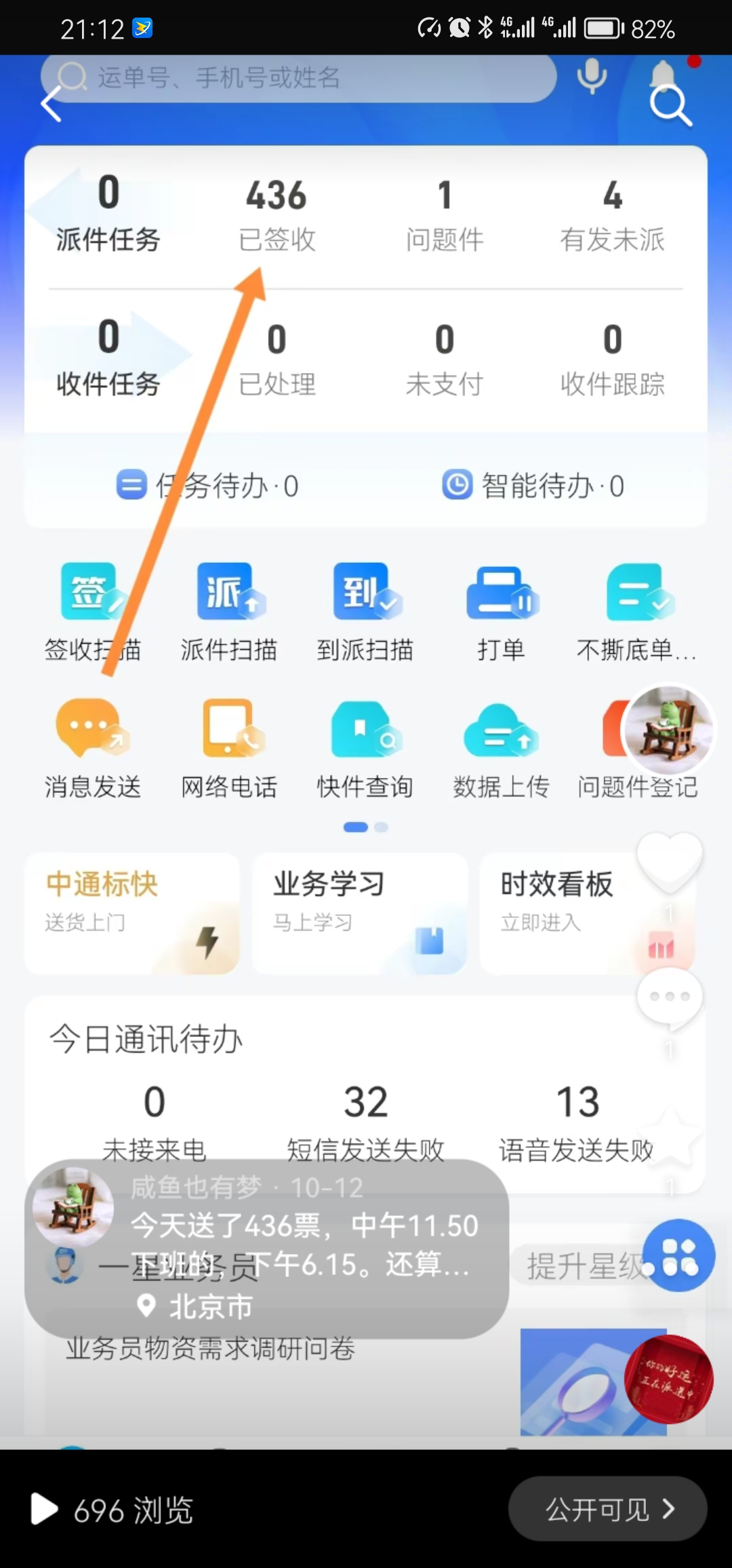
Task: Open the author's round avatar on the right
Action: [668, 730]
